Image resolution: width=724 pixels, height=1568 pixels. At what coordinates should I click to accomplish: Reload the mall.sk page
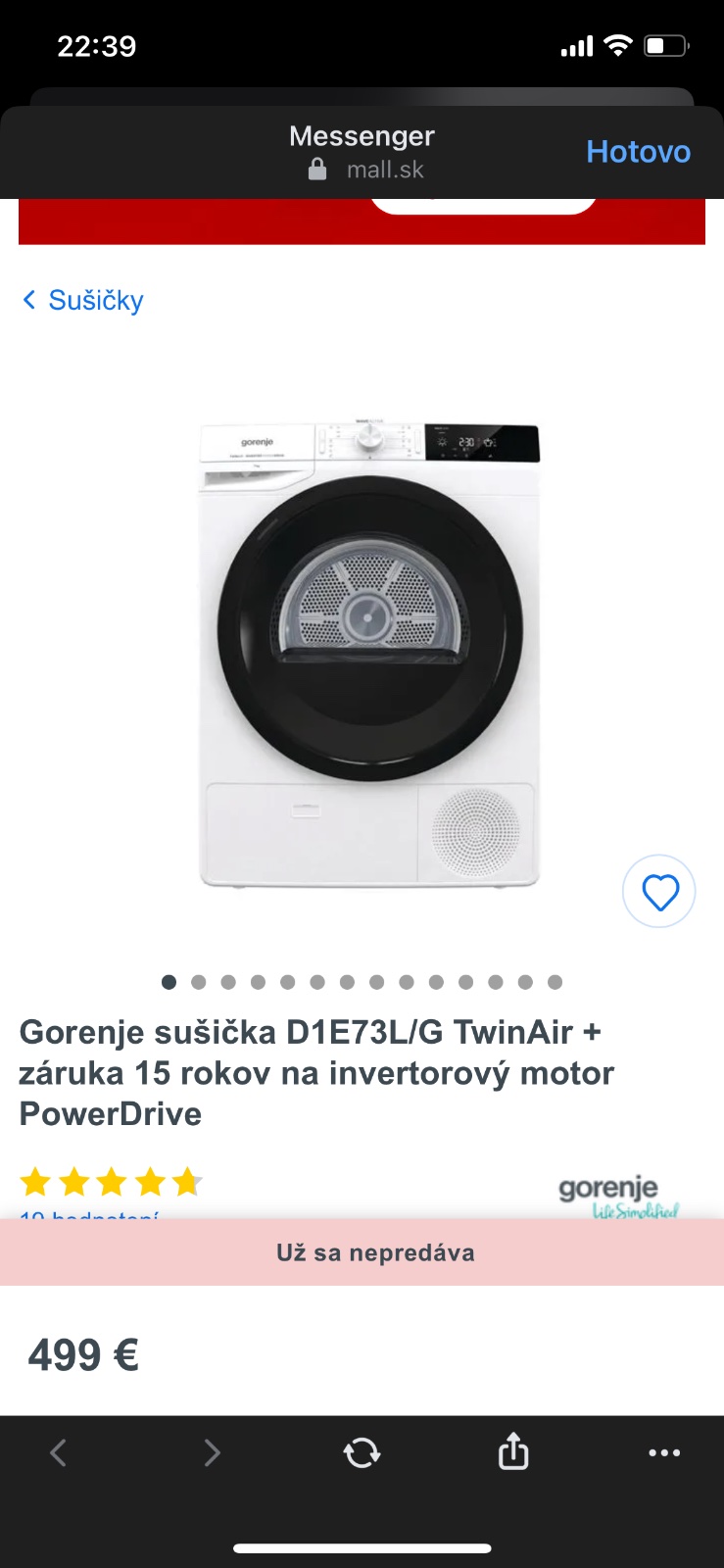(x=362, y=1452)
